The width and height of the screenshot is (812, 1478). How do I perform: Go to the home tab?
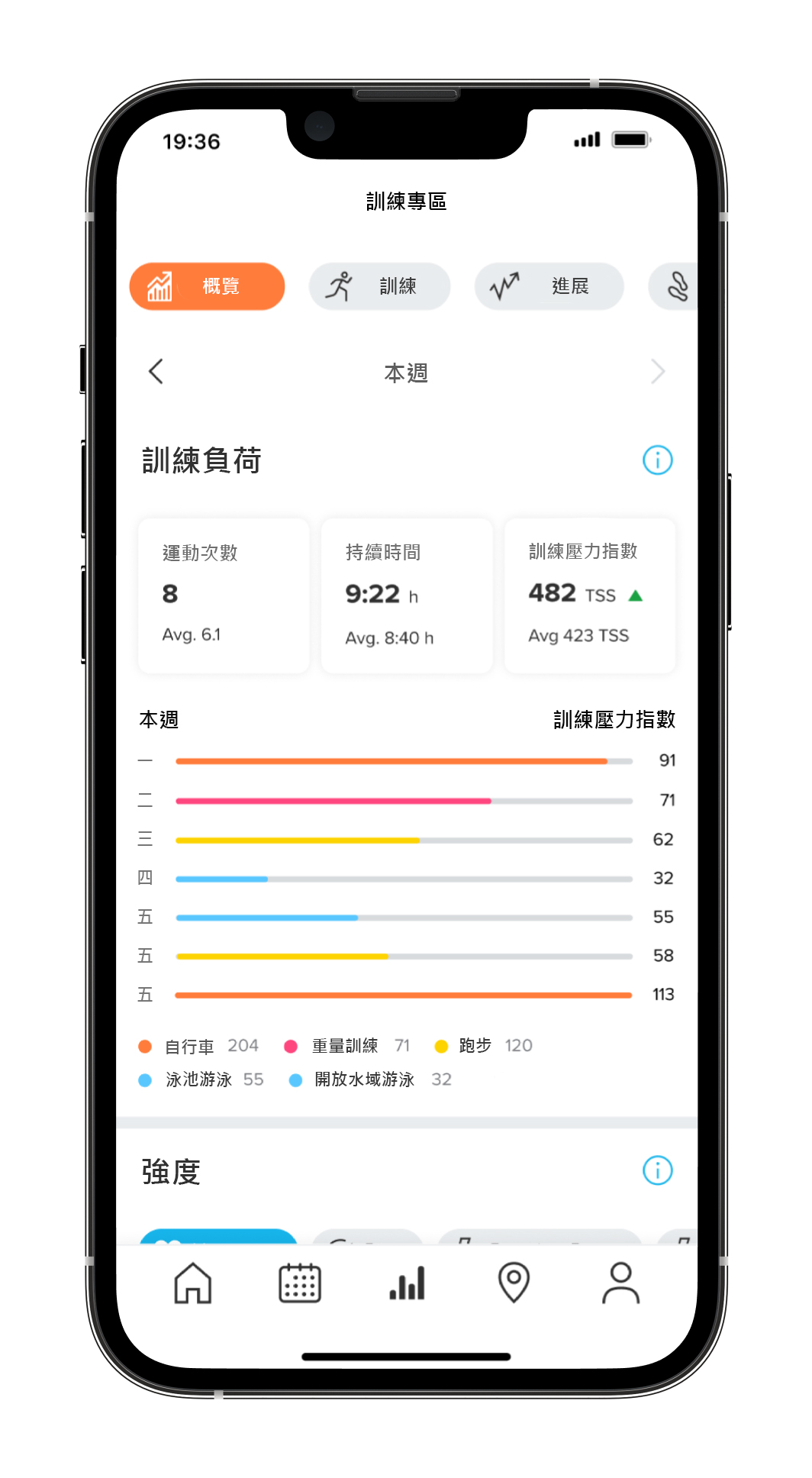[193, 1283]
